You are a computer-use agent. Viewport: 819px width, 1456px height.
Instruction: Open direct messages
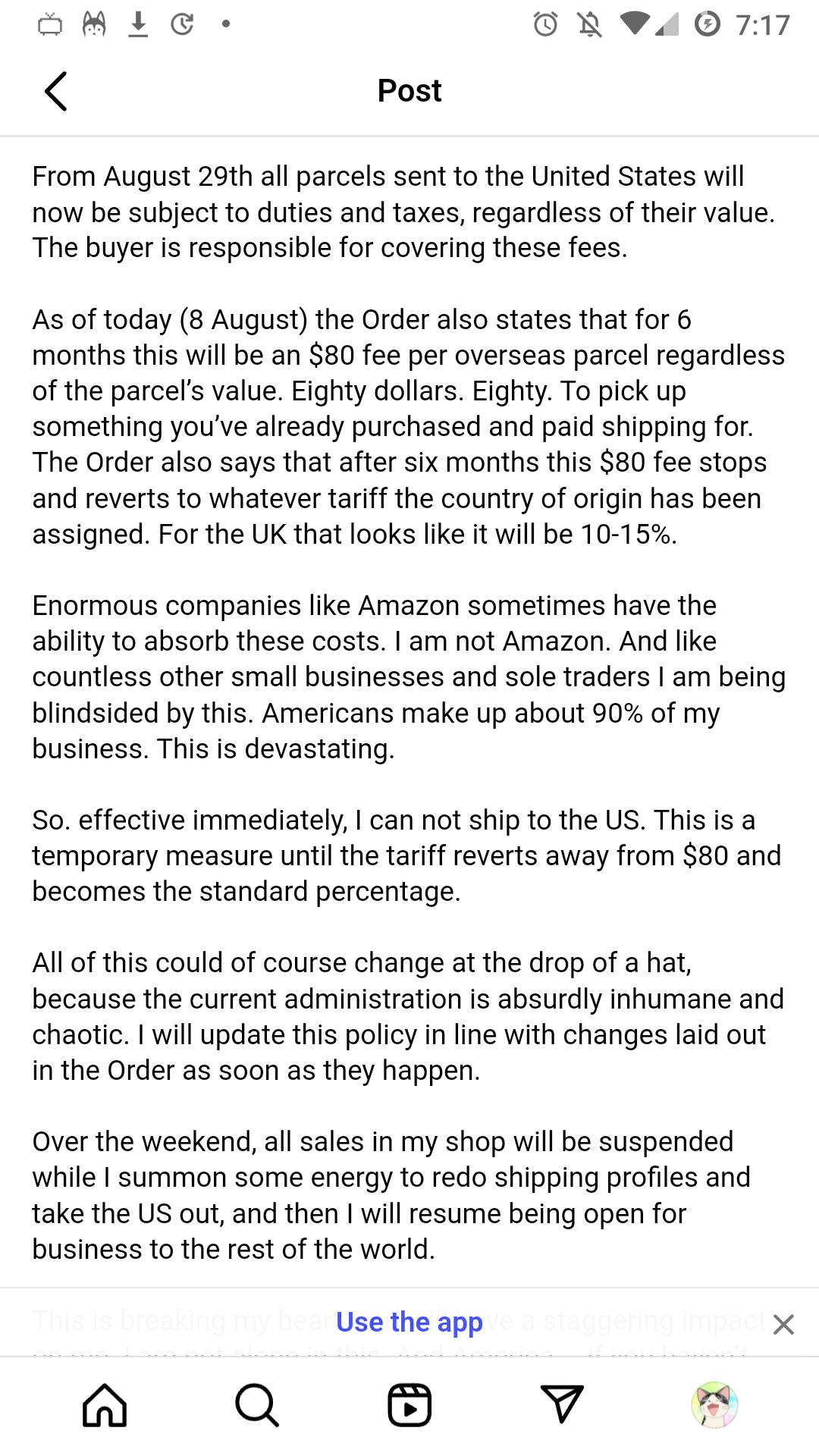(x=562, y=1404)
